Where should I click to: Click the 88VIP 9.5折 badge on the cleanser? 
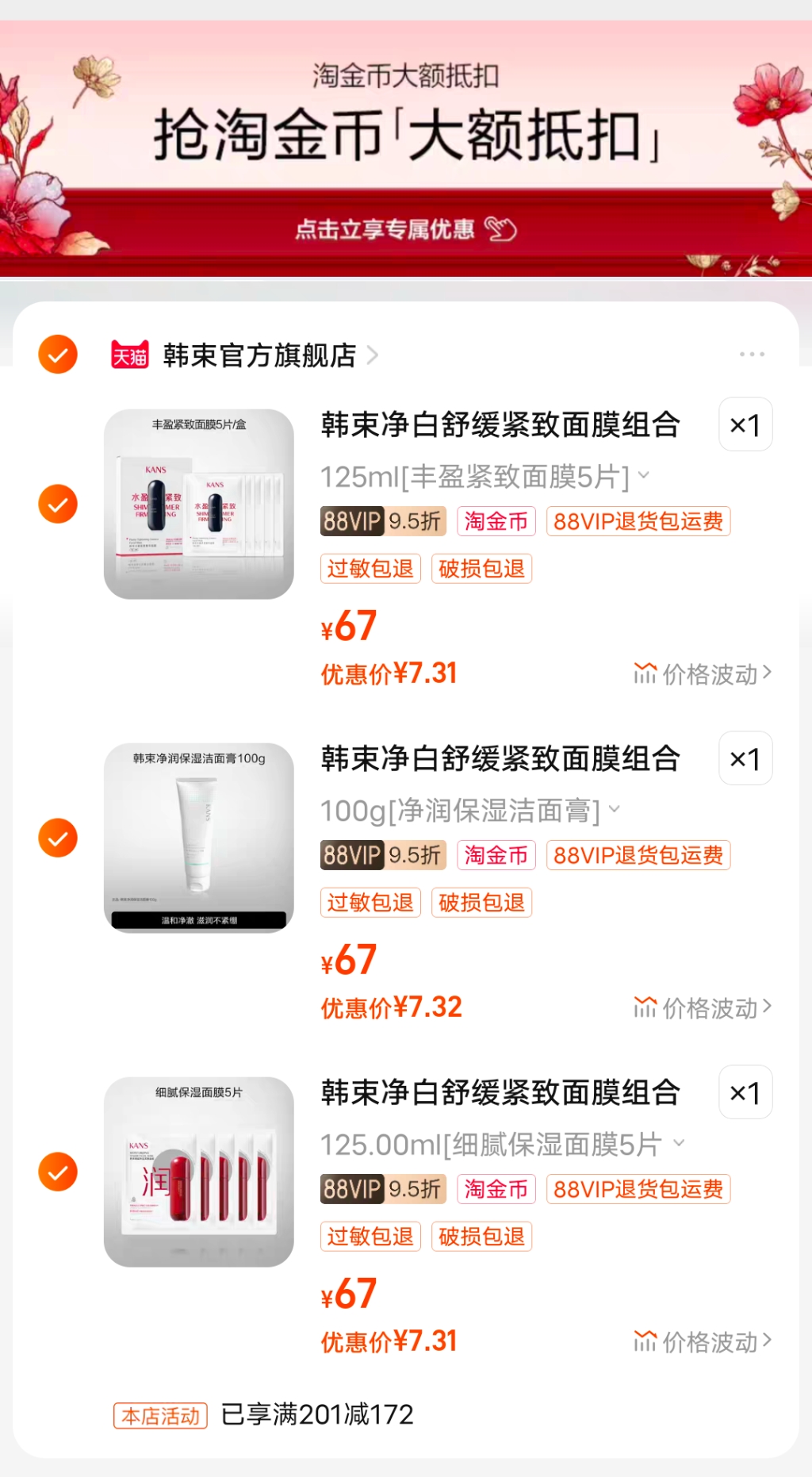click(x=381, y=855)
